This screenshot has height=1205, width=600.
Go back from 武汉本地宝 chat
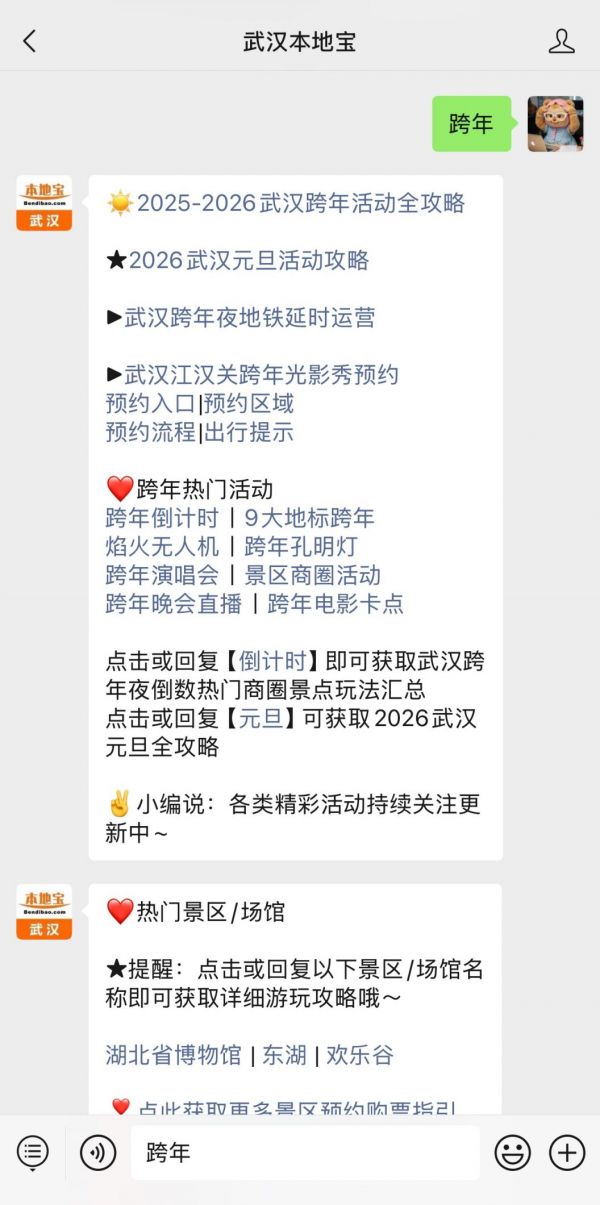(x=29, y=41)
